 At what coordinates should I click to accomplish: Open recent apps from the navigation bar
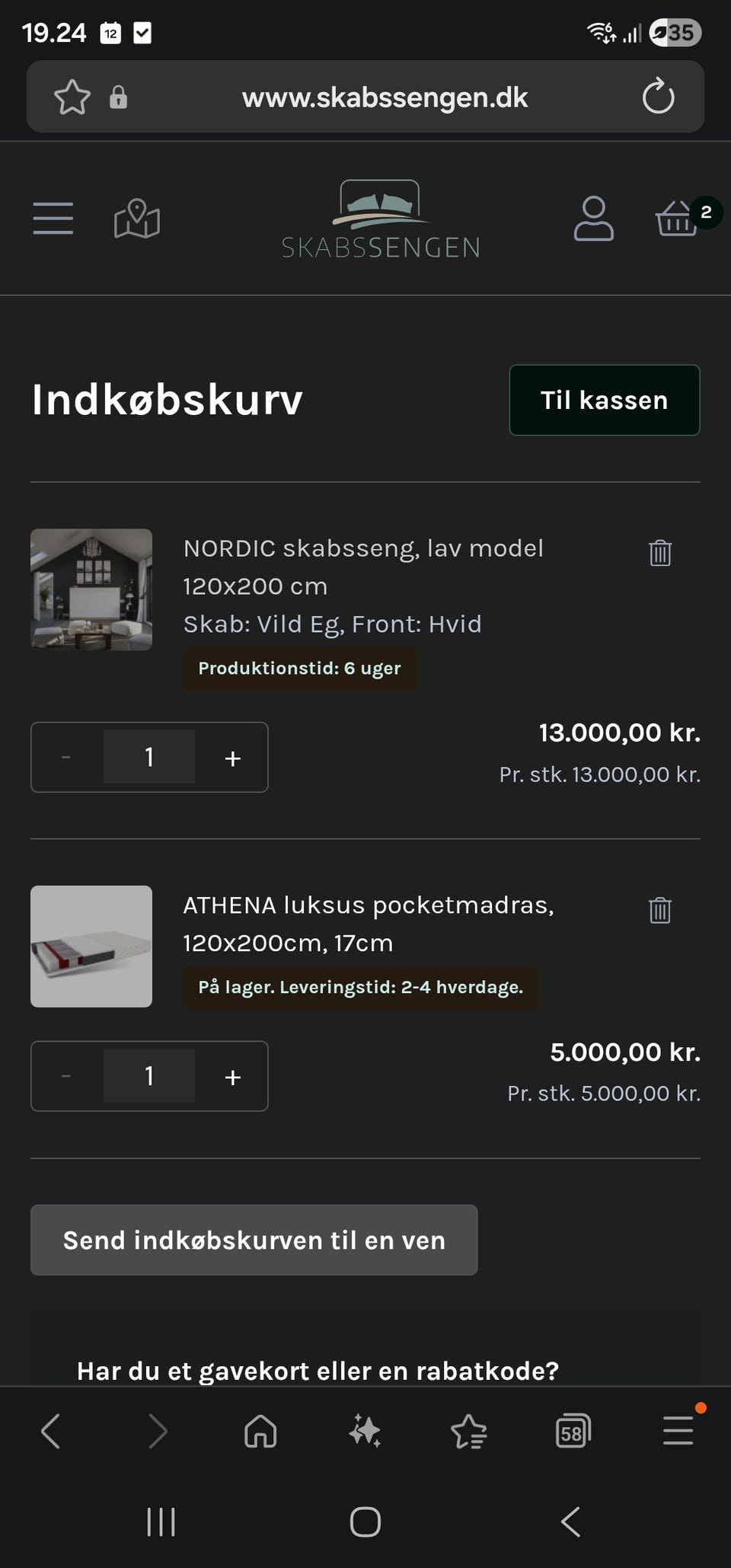[x=161, y=1522]
